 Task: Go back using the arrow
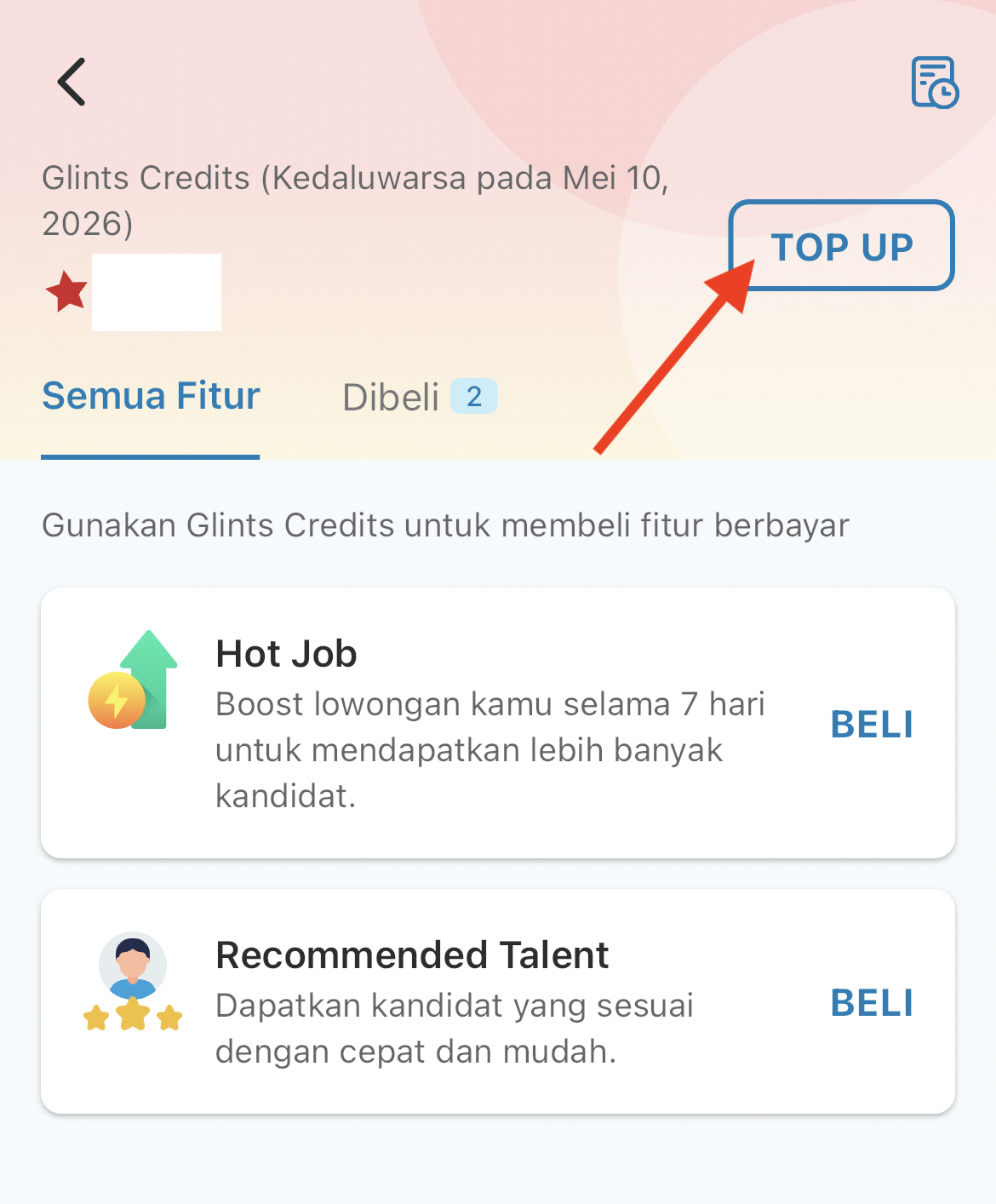72,82
